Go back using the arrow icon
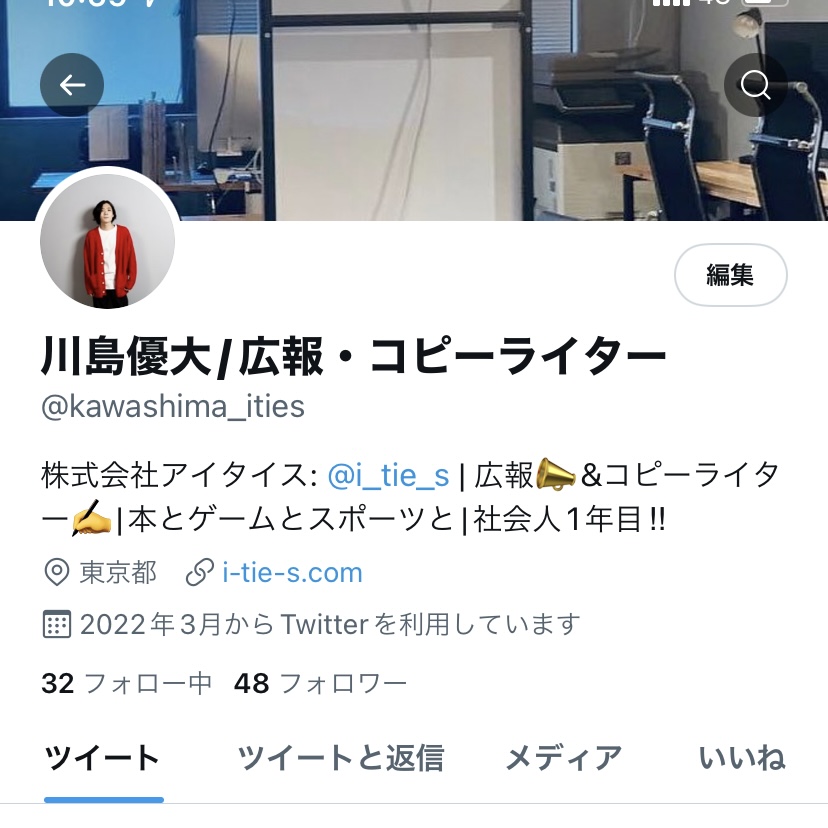 click(72, 85)
